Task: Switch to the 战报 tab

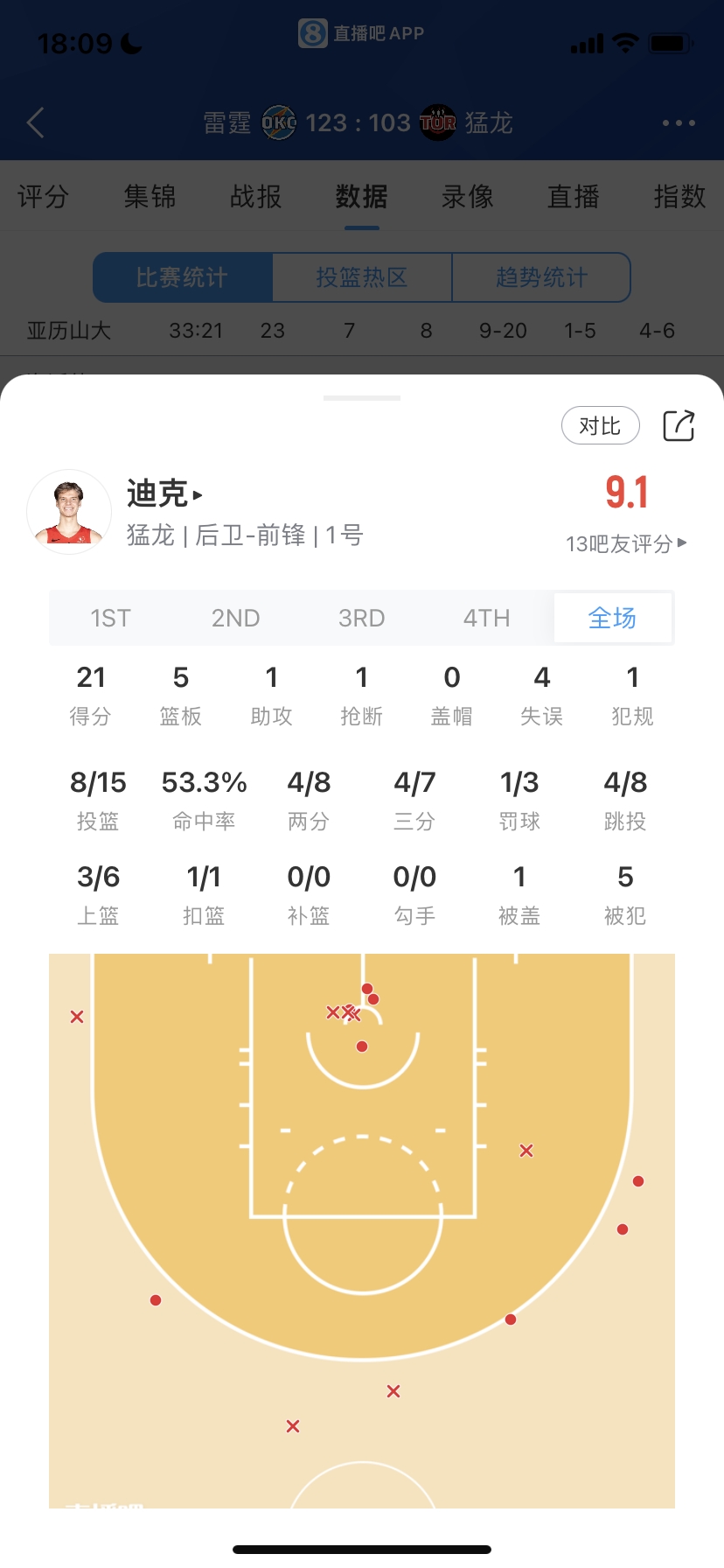Action: tap(255, 197)
